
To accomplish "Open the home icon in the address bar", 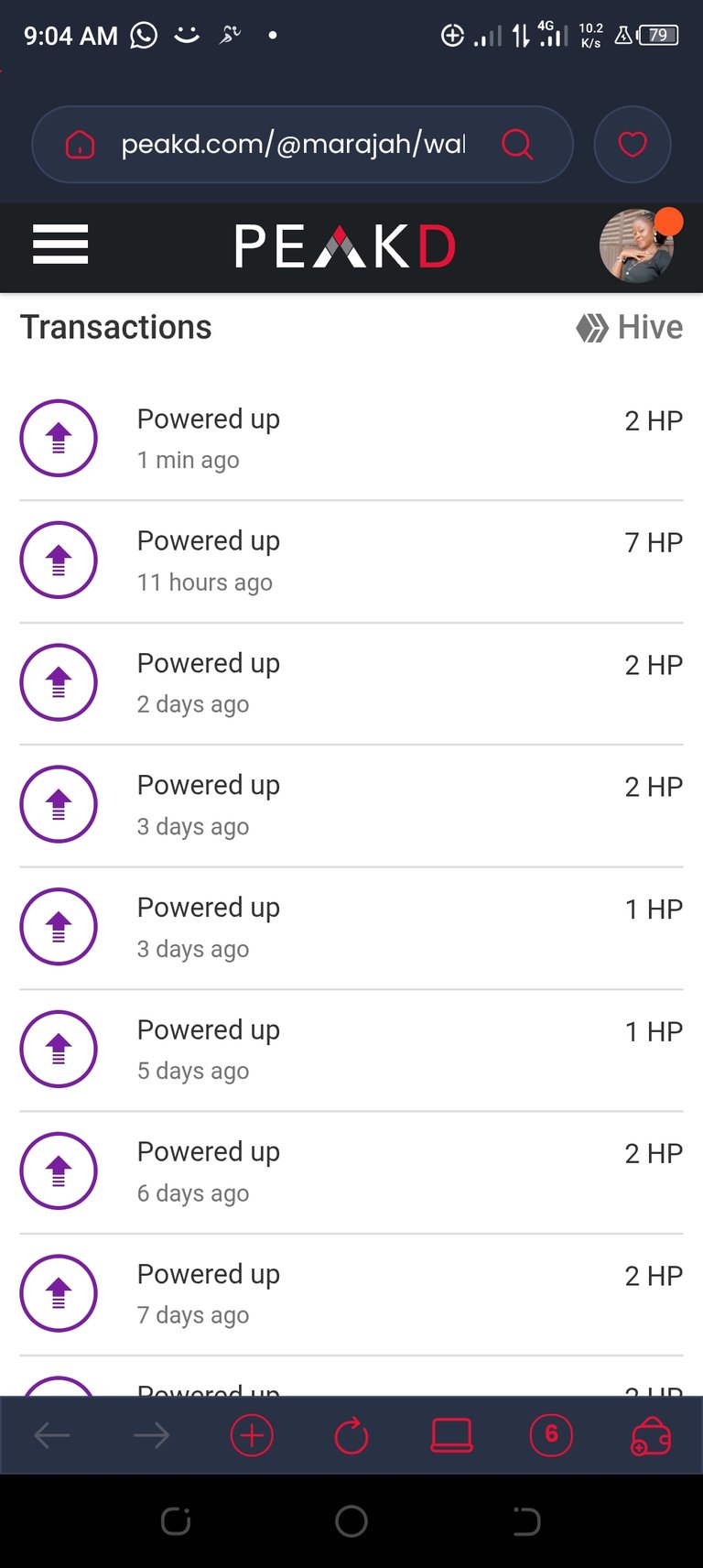I will point(80,145).
